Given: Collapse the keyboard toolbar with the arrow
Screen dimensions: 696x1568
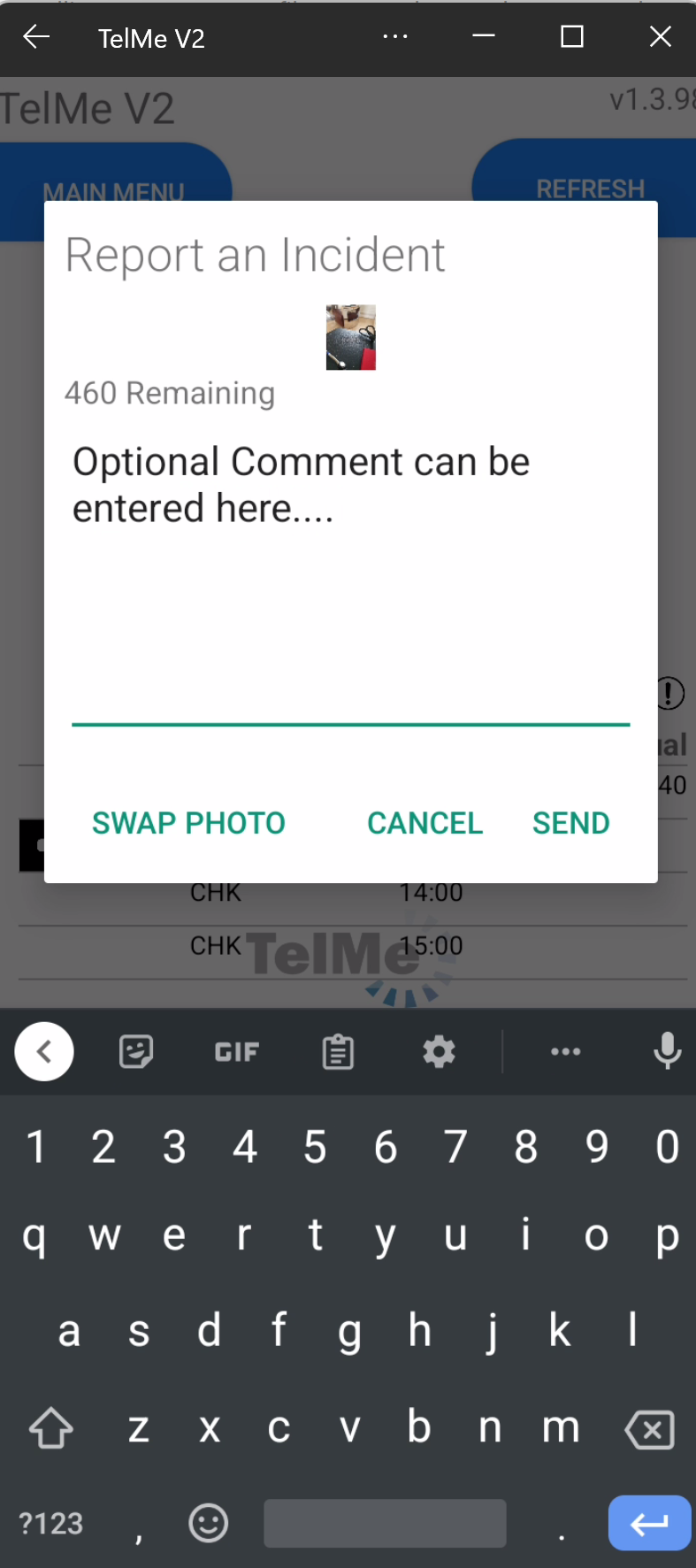Looking at the screenshot, I should (x=44, y=1051).
